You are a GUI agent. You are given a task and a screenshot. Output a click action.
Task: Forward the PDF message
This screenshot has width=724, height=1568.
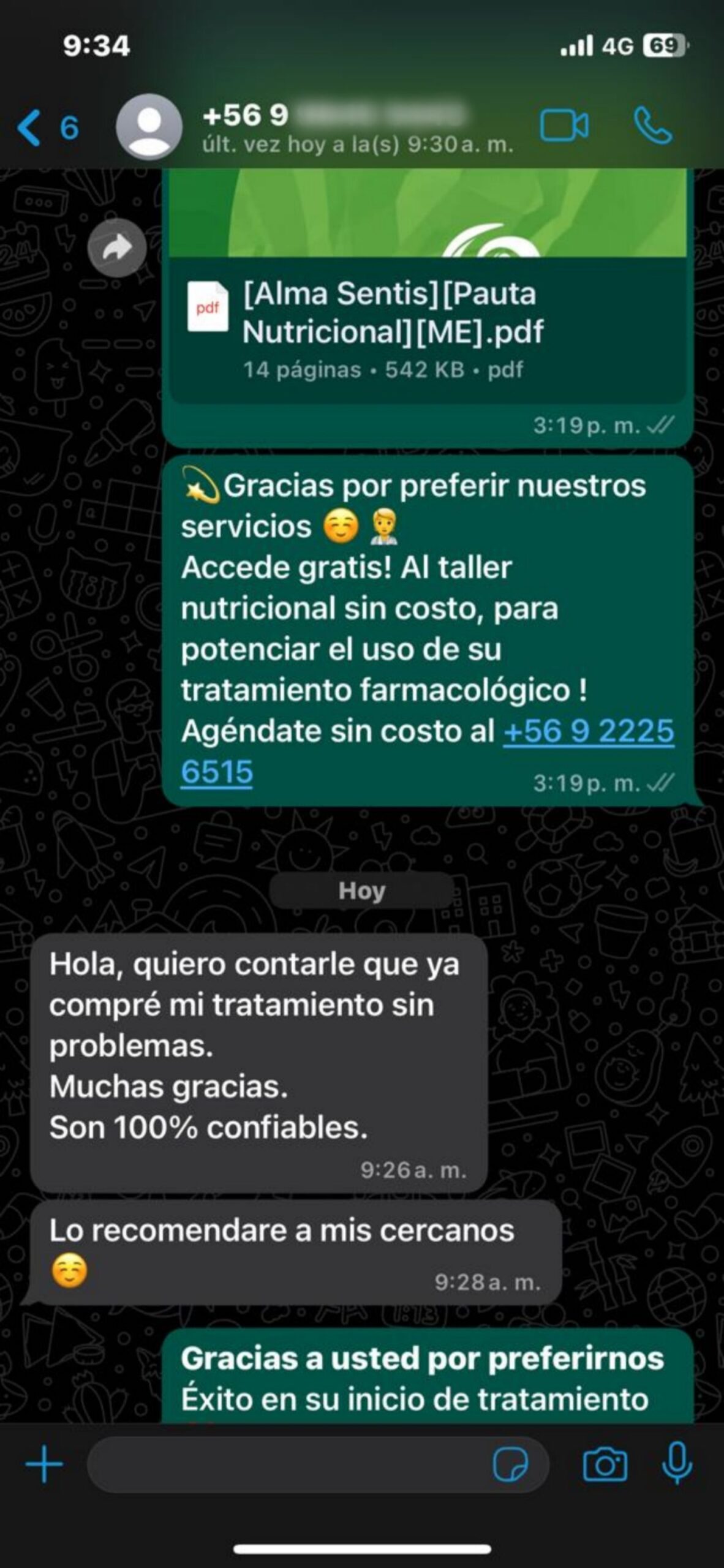[x=116, y=248]
